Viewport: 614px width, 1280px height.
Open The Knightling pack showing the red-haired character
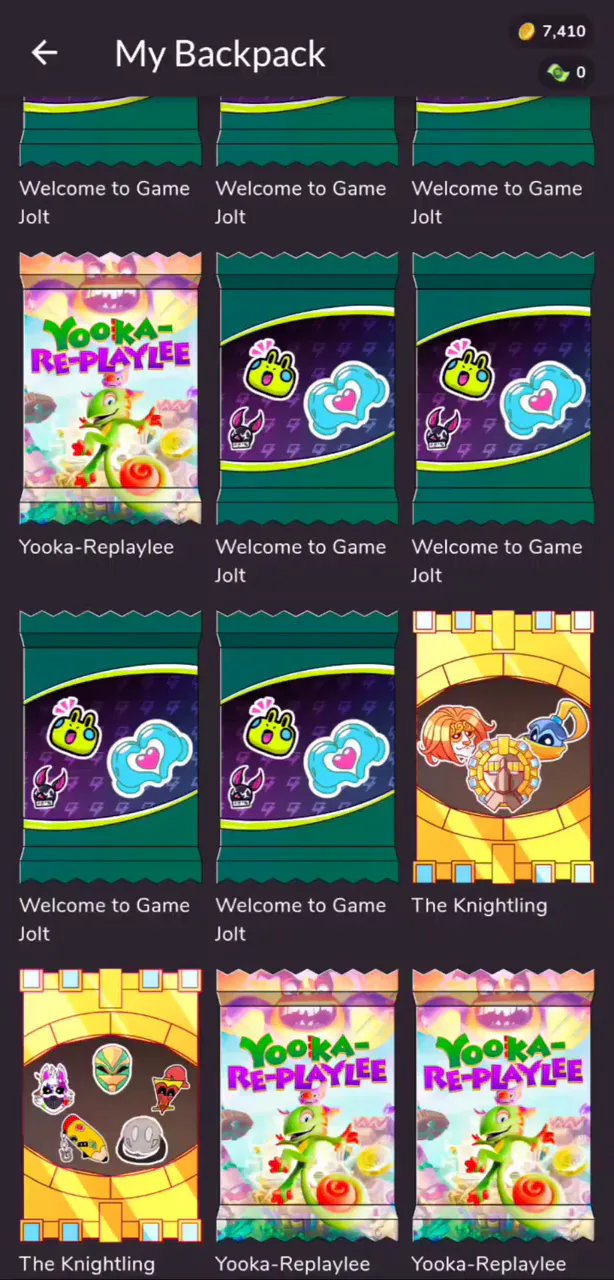click(503, 747)
